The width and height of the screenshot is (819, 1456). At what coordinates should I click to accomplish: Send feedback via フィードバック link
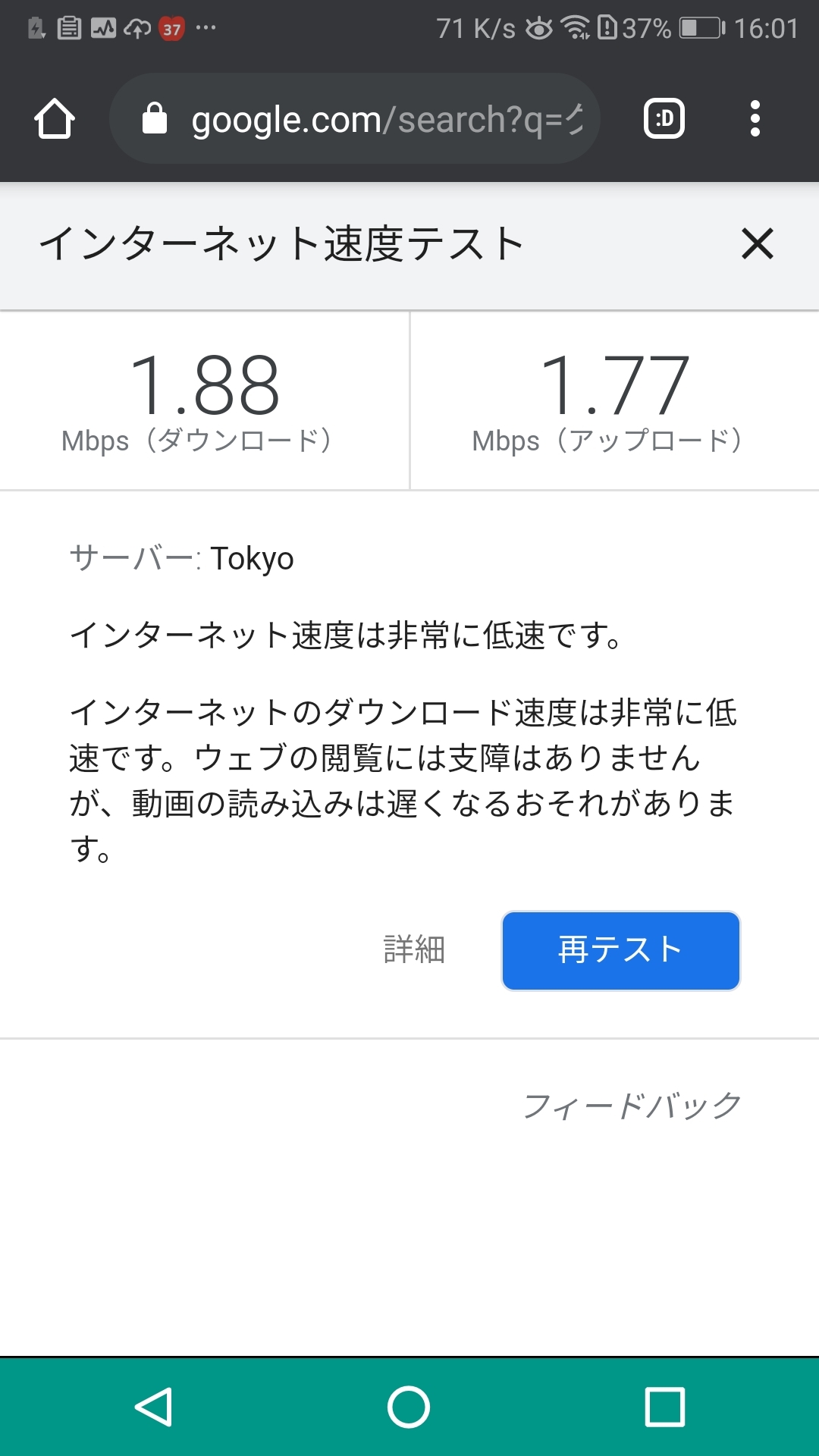pos(632,1106)
